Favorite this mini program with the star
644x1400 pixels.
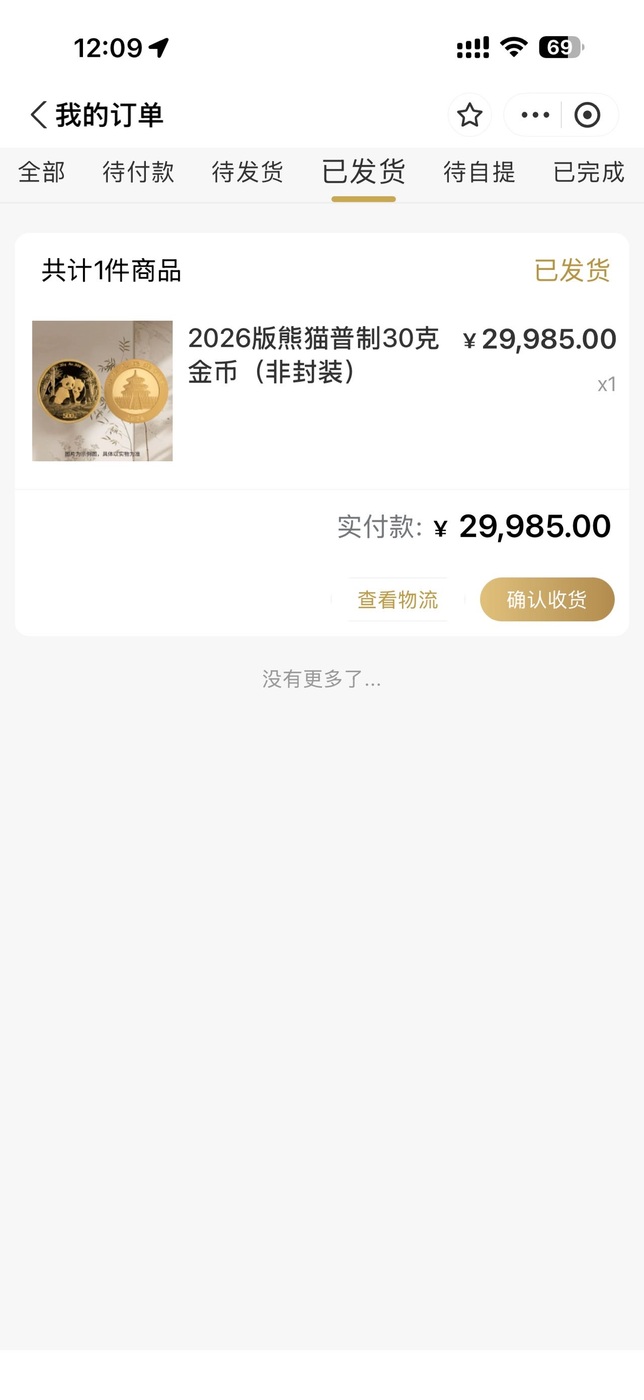tap(470, 115)
